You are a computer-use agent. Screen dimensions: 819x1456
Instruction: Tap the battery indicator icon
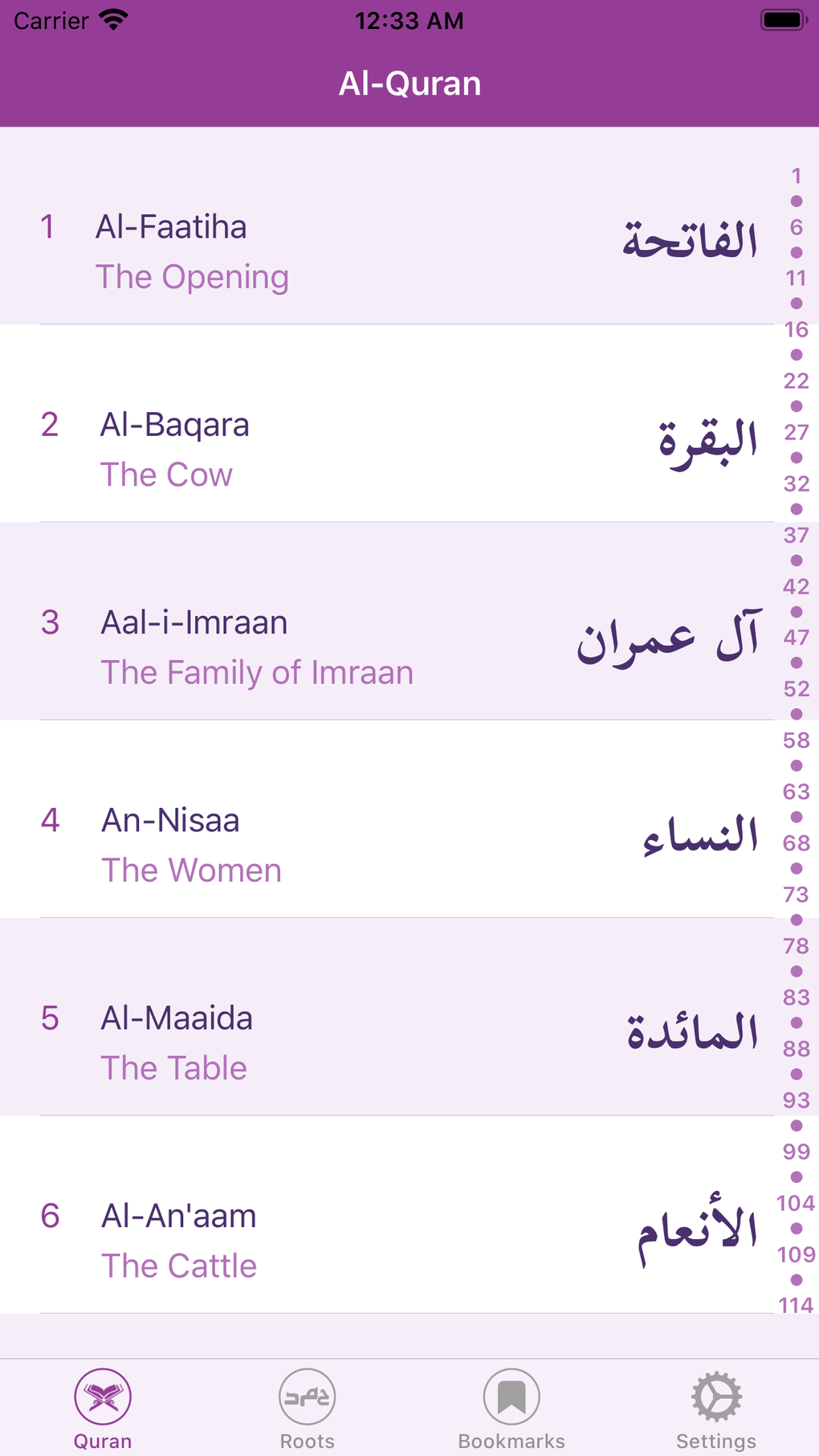[x=777, y=20]
